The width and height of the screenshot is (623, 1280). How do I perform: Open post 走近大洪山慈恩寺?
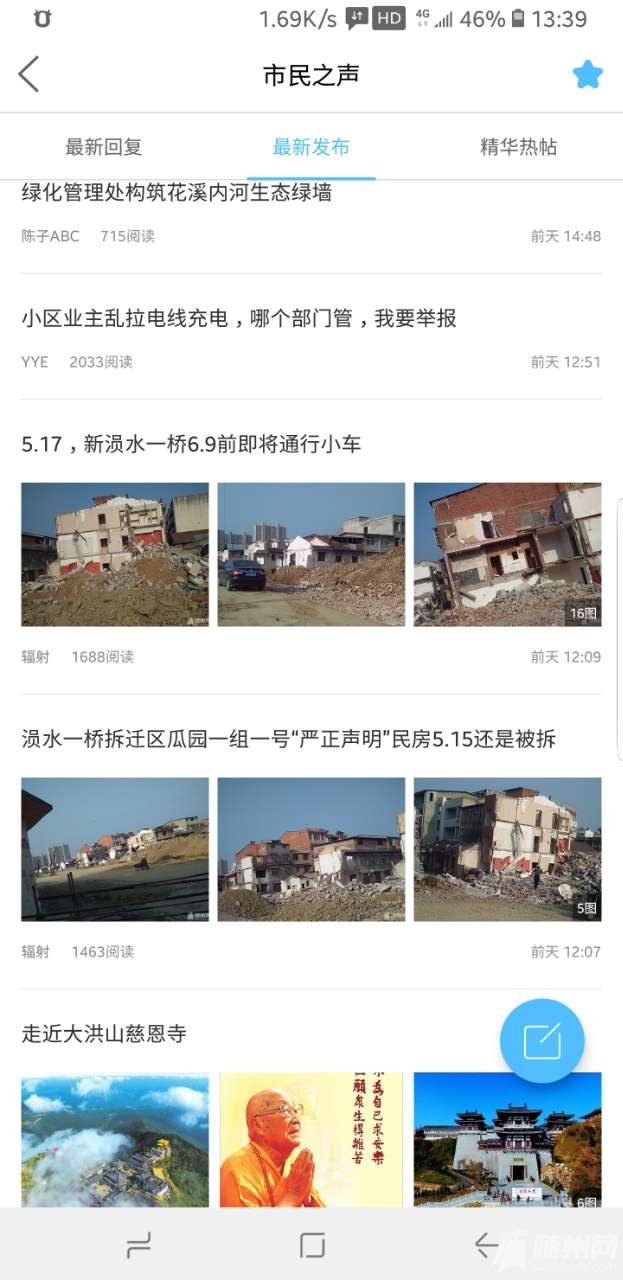coord(104,1033)
